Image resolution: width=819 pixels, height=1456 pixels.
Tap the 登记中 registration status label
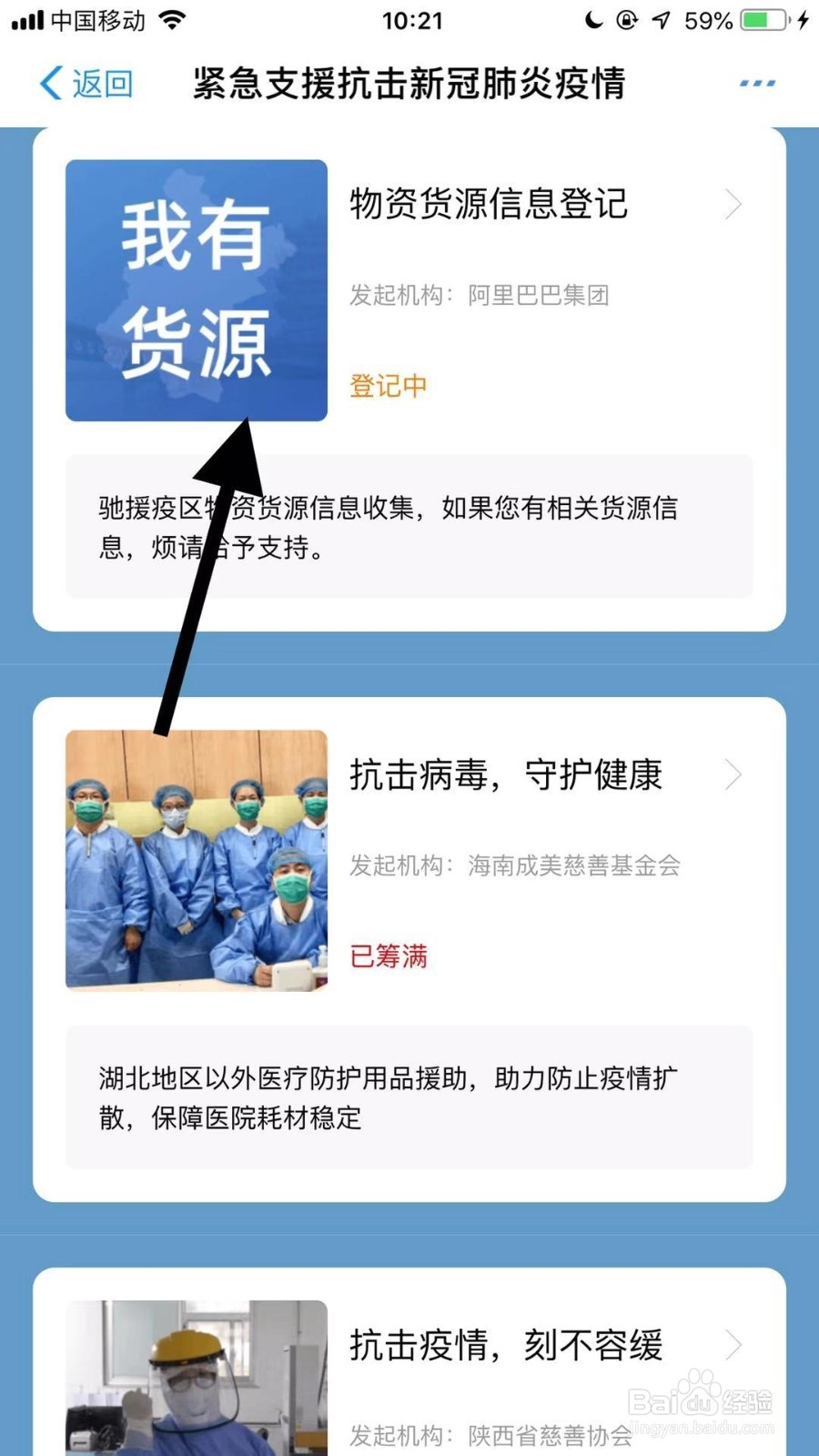(x=388, y=385)
